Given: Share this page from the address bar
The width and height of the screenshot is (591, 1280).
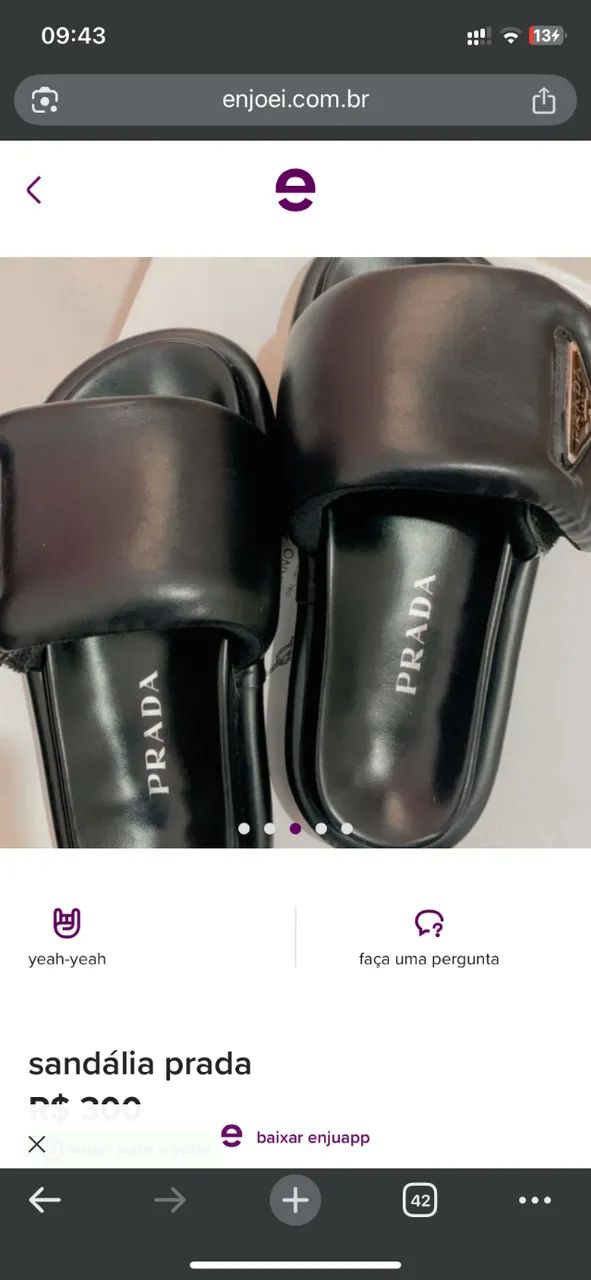Looking at the screenshot, I should 543,100.
